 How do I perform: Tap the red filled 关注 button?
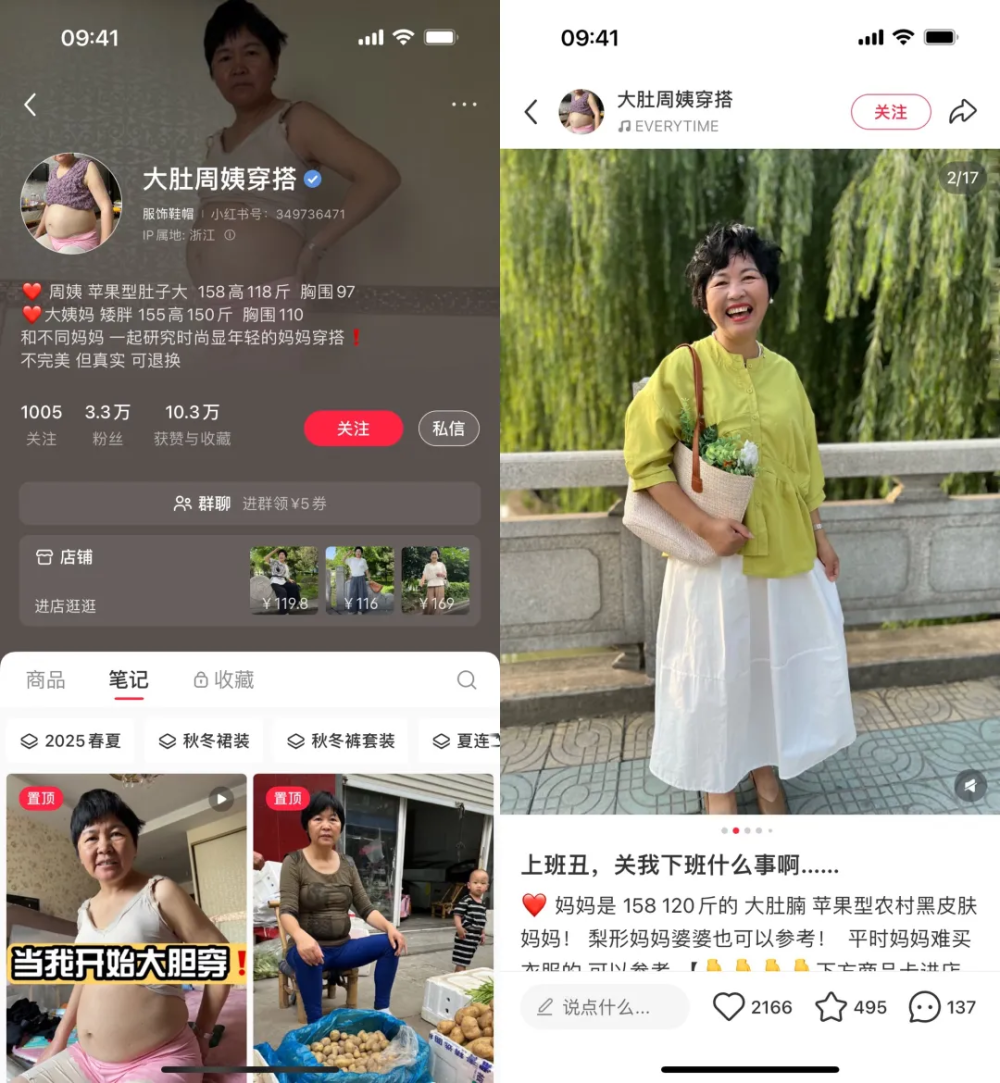353,428
